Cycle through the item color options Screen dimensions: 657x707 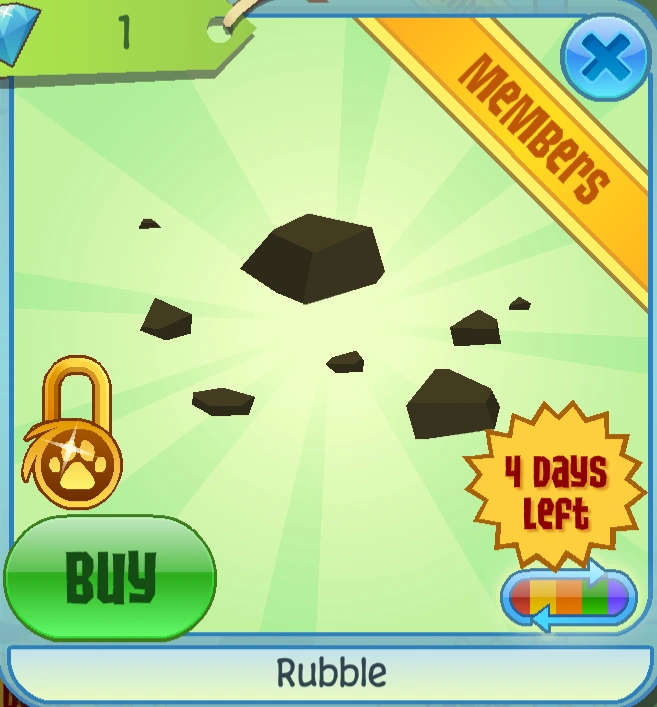[568, 598]
